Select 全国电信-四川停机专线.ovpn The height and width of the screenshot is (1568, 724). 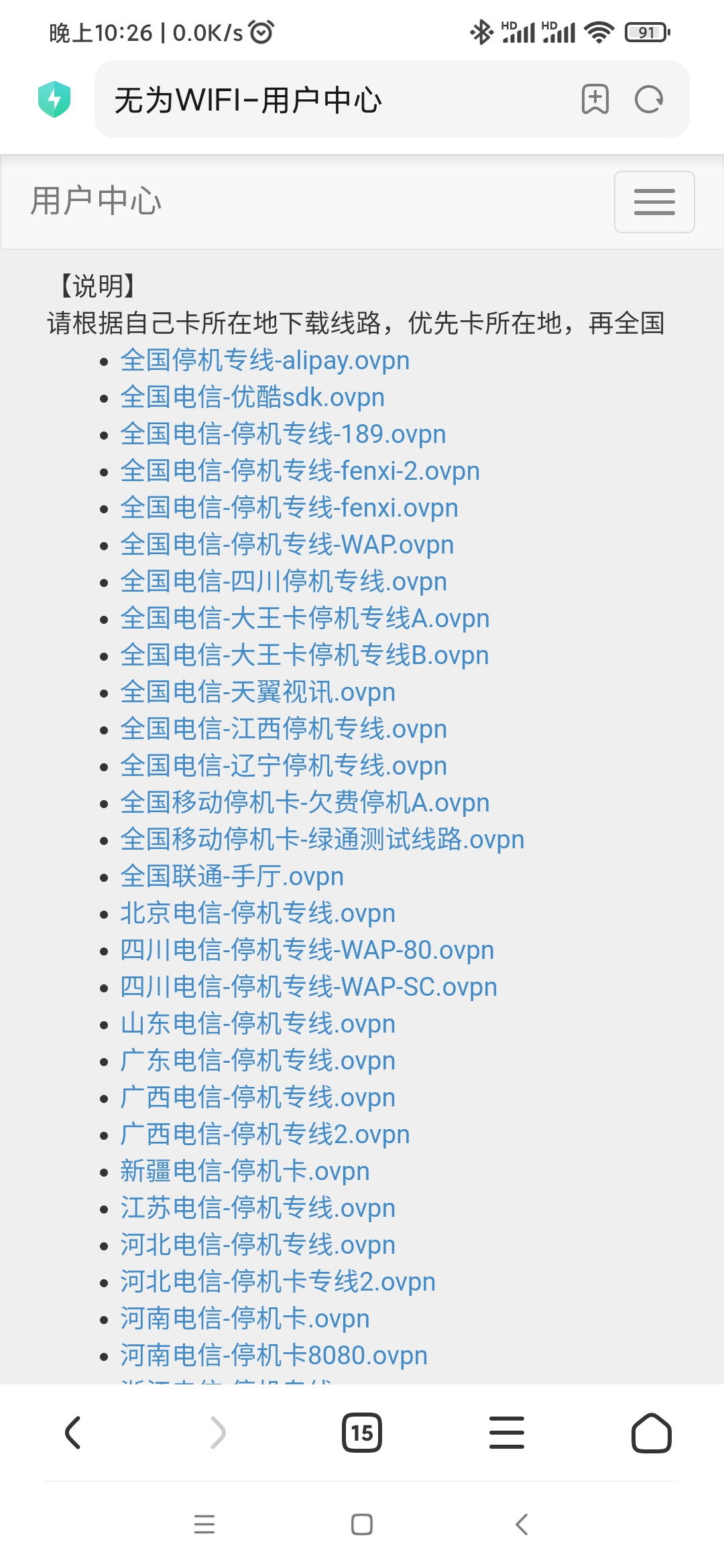click(284, 582)
